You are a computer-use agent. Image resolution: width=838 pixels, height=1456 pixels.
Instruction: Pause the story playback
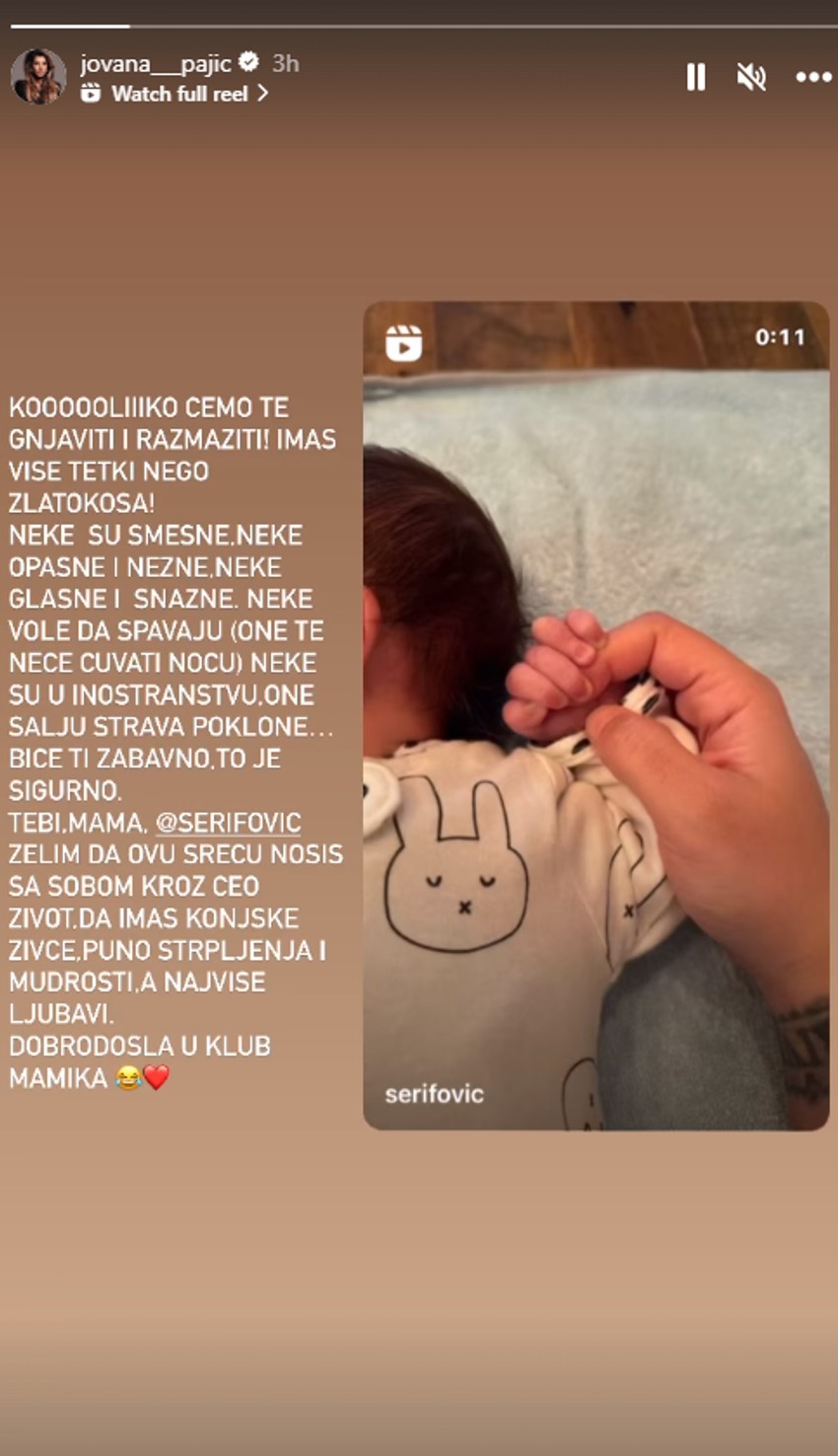pos(696,77)
